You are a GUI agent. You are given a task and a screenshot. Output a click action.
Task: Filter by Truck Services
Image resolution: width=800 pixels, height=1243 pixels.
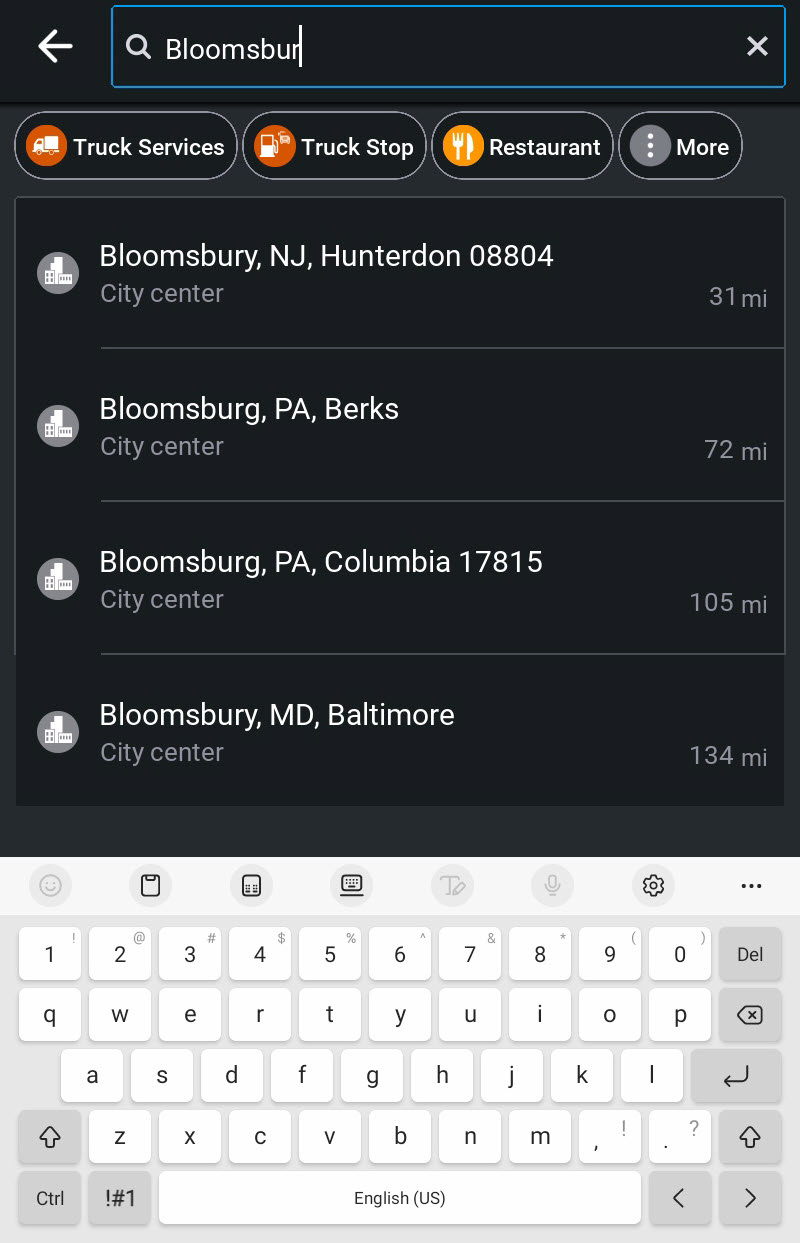coord(126,147)
